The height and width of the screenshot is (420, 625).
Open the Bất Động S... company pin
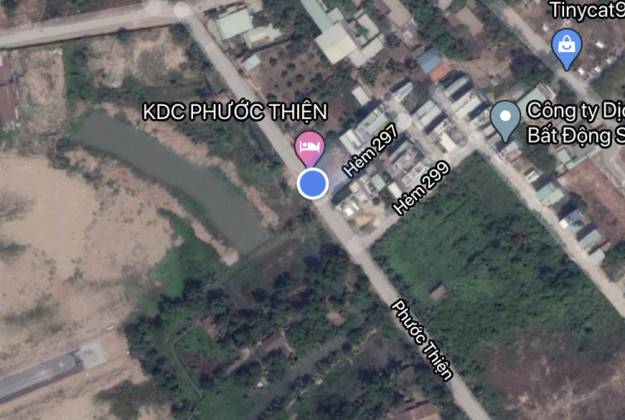(506, 119)
